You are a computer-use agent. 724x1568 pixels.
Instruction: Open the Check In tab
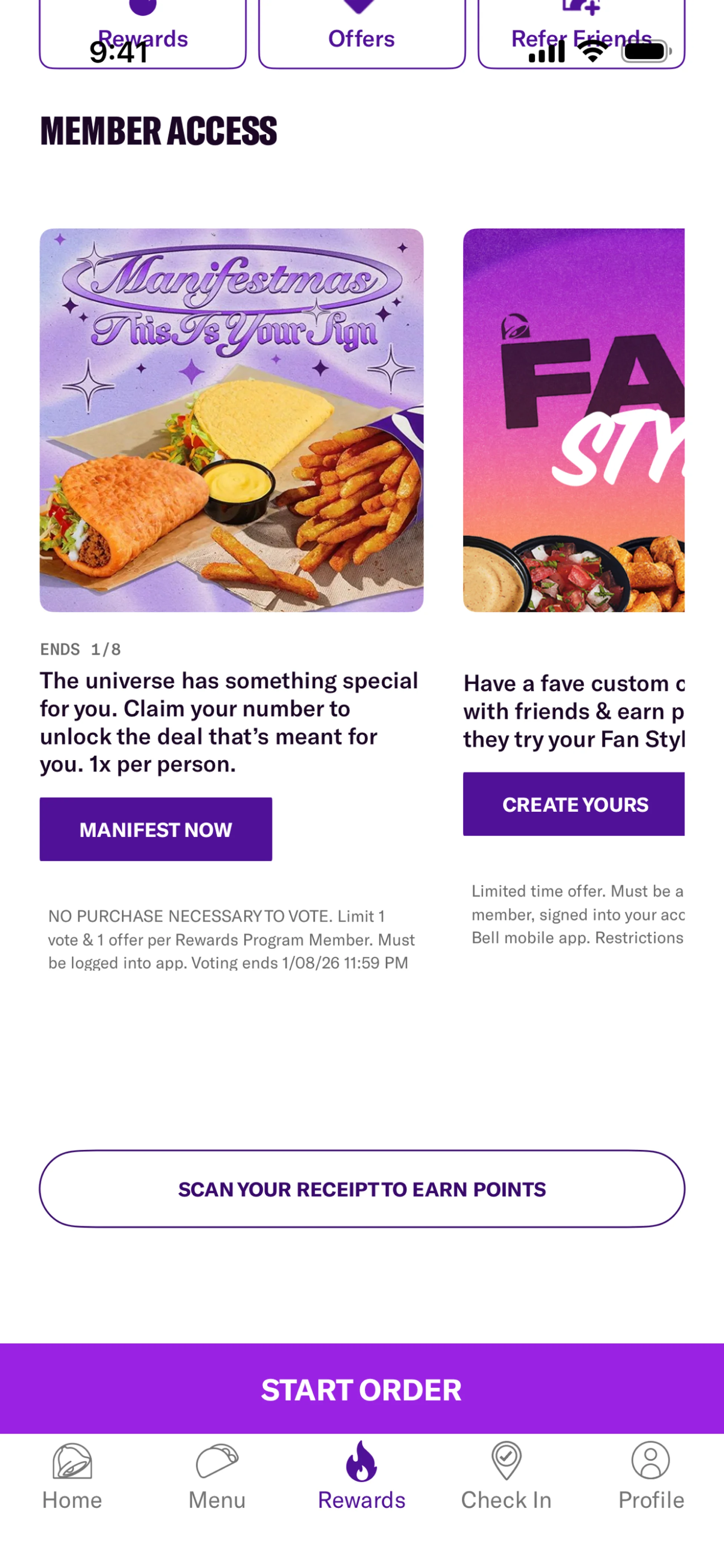coord(506,1476)
